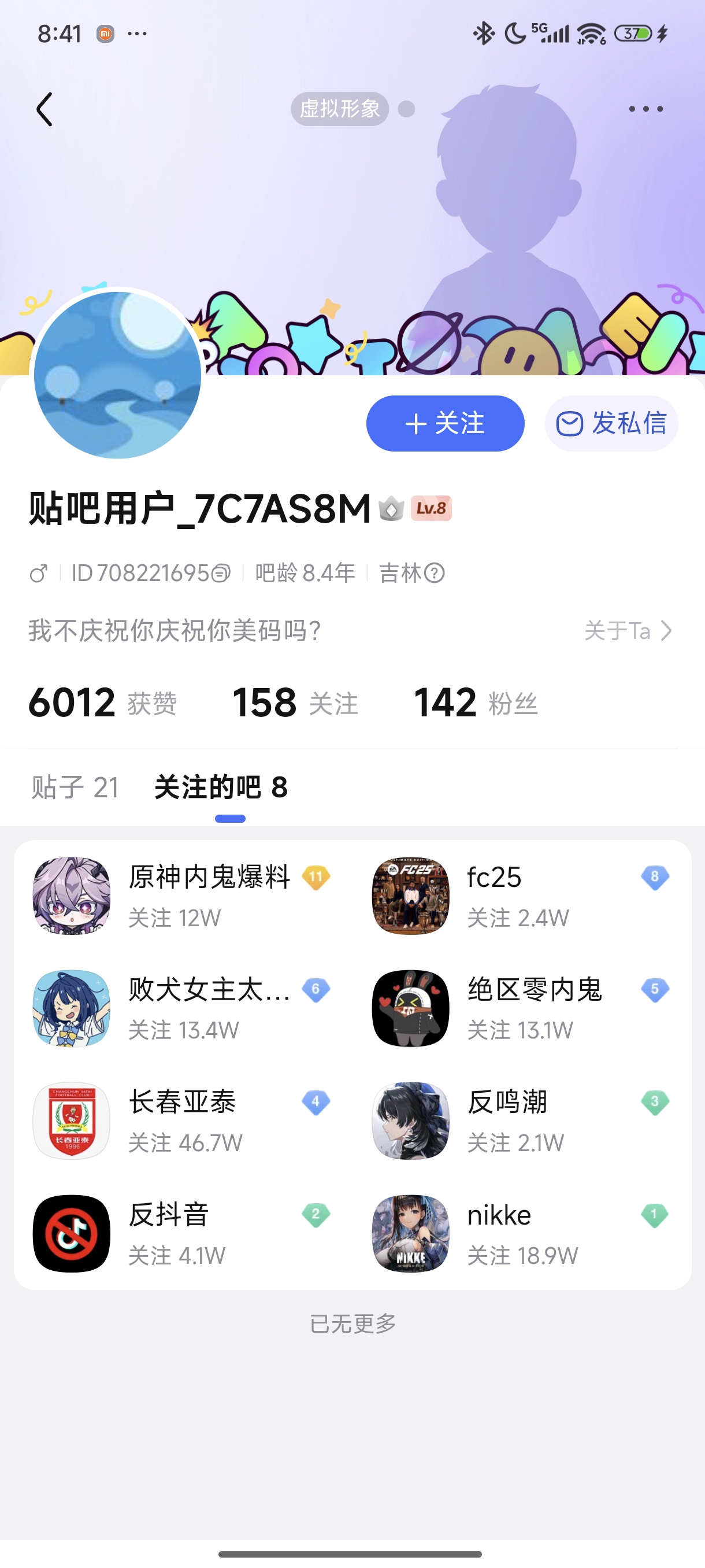View the 142 粉丝 followers list

(x=475, y=703)
